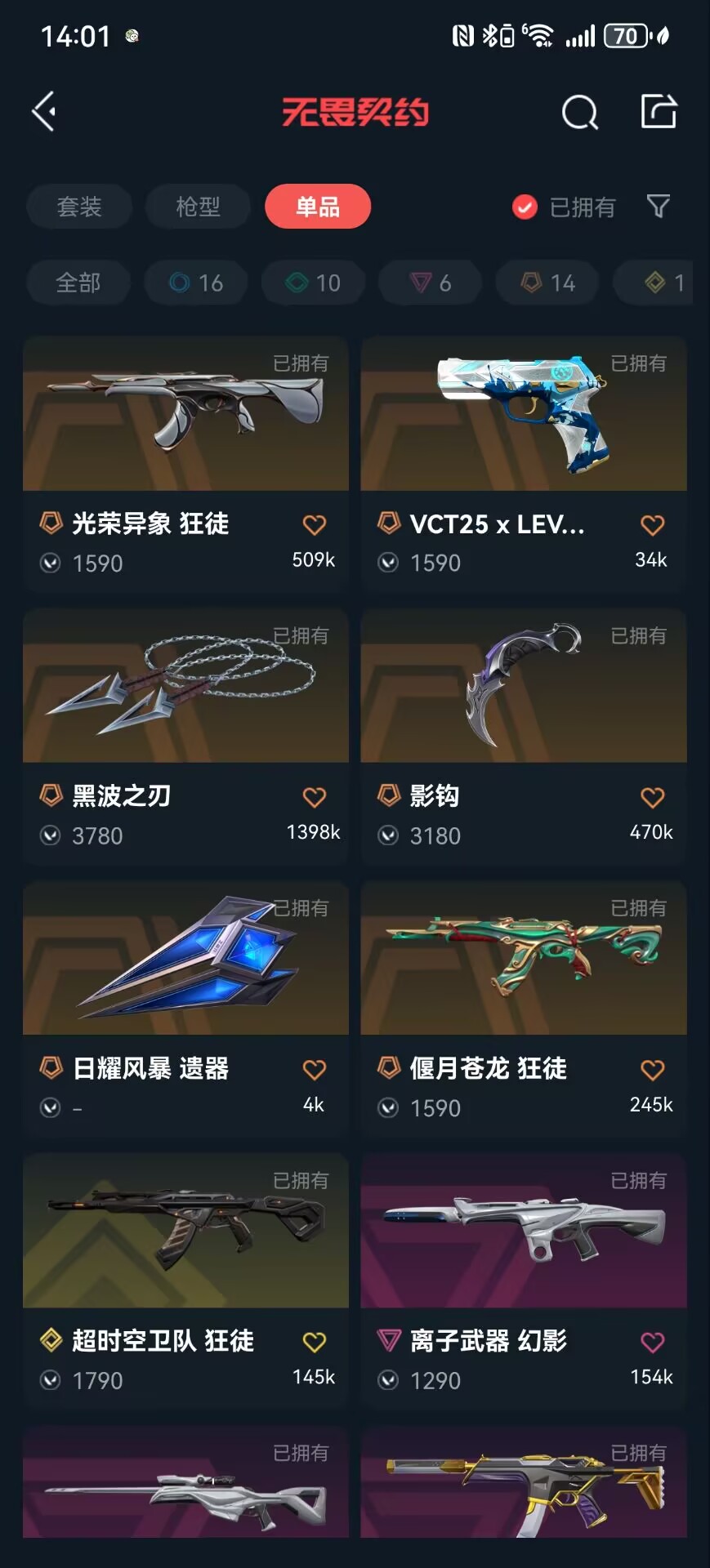Viewport: 710px width, 1568px height.
Task: Open the search magnifier icon
Action: (x=579, y=112)
